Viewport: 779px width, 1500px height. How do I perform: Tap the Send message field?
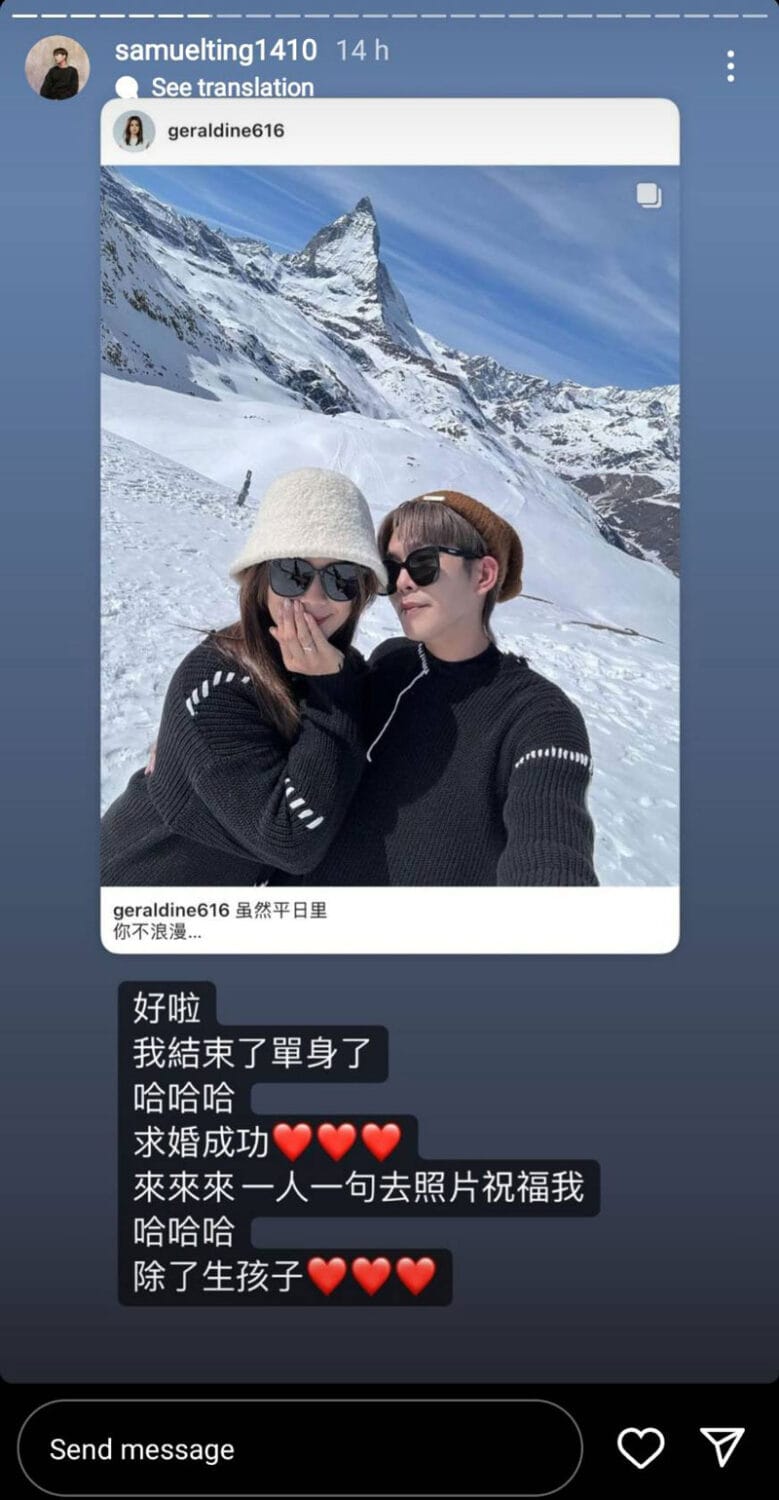pyautogui.click(x=300, y=1448)
